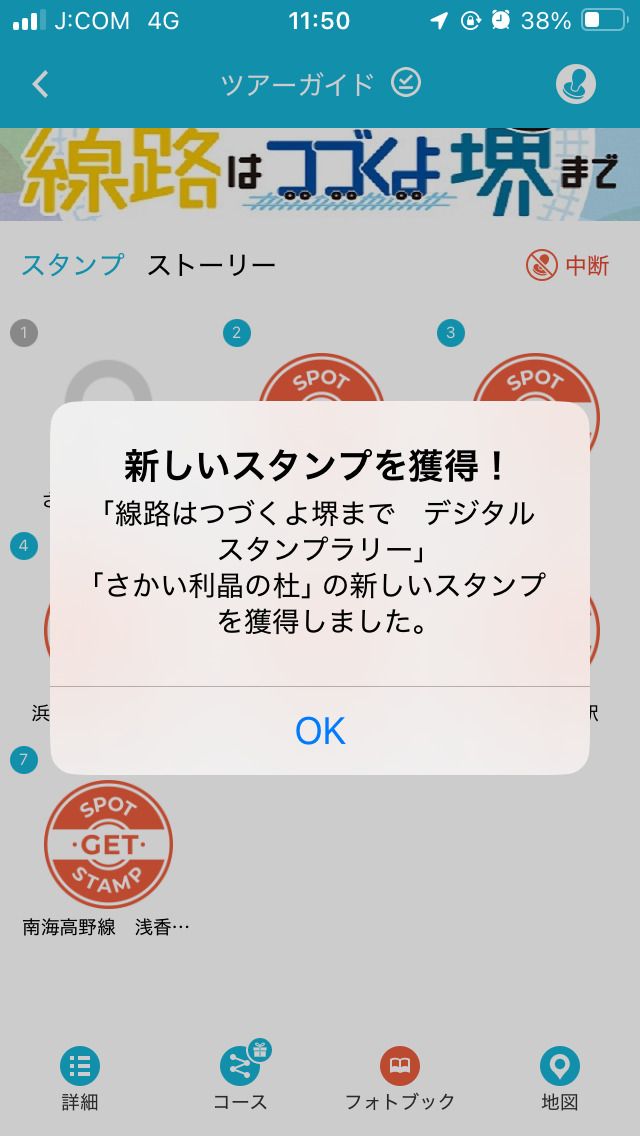Open the フォトブック section
The height and width of the screenshot is (1136, 640).
(400, 1078)
